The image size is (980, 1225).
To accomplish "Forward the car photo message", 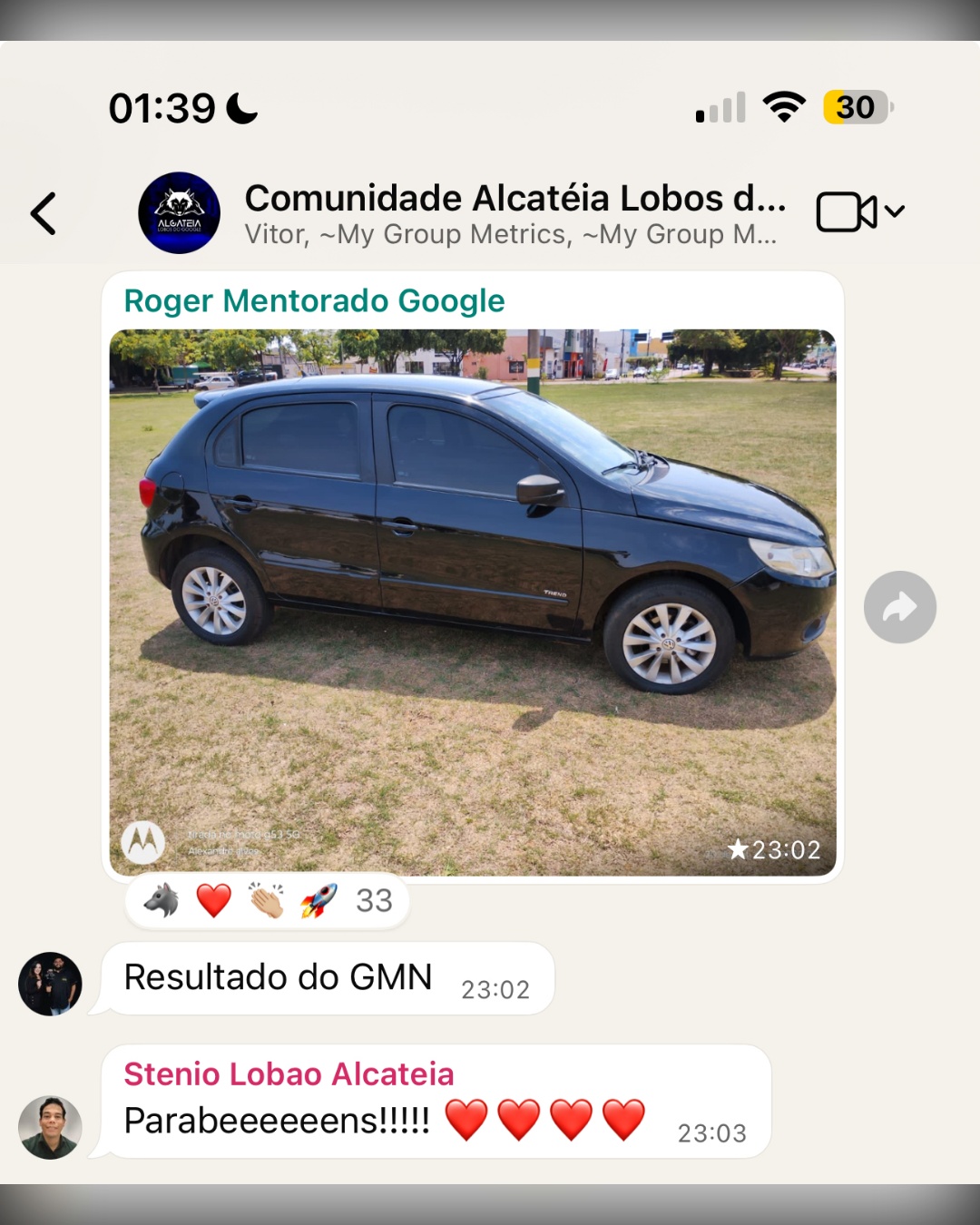I will pyautogui.click(x=899, y=607).
